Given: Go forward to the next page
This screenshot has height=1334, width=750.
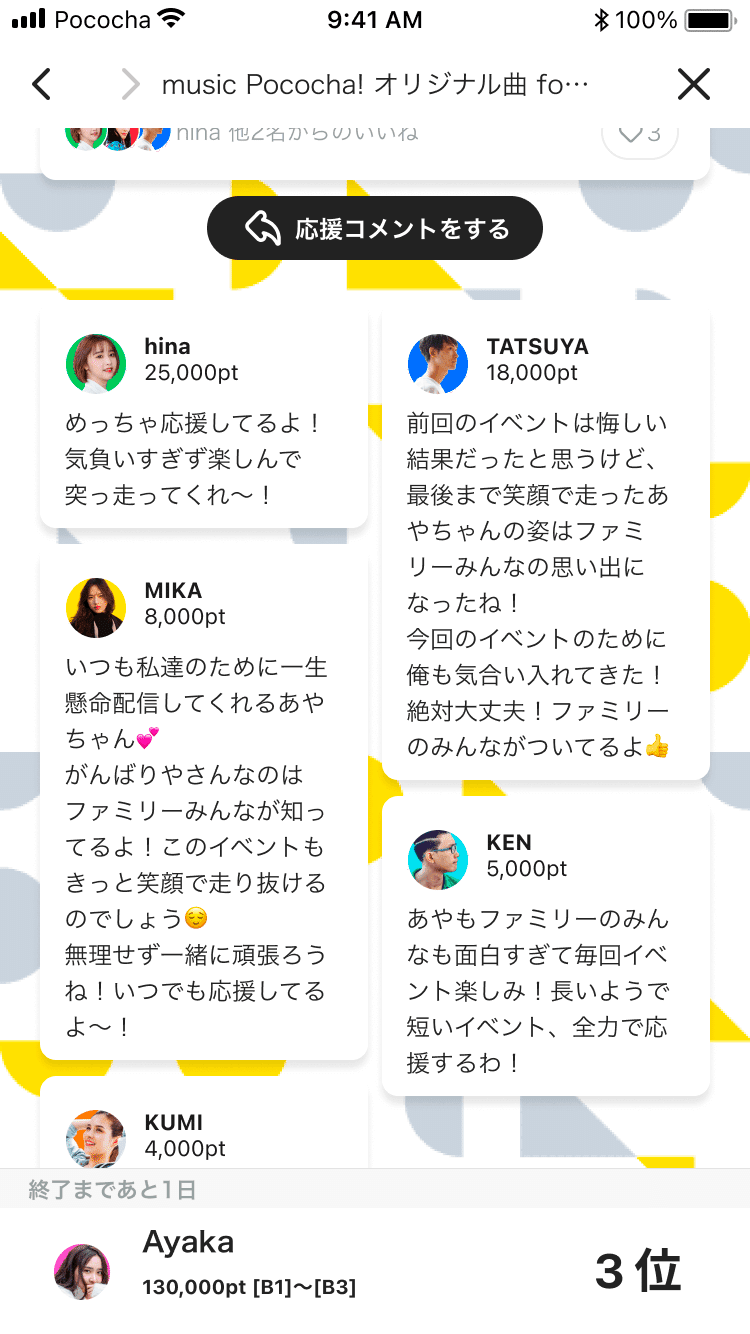Looking at the screenshot, I should (x=130, y=85).
